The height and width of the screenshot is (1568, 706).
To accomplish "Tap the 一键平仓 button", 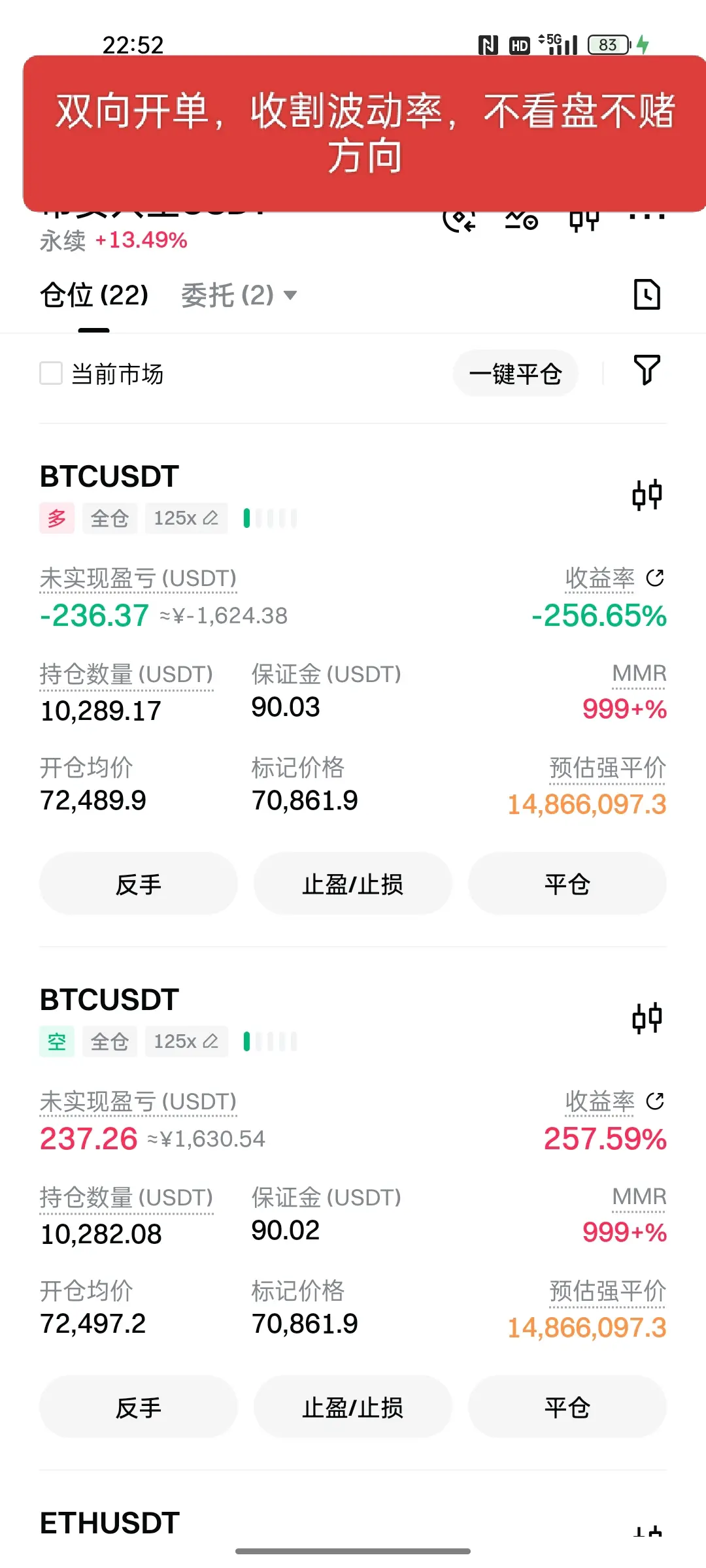I will [x=516, y=374].
